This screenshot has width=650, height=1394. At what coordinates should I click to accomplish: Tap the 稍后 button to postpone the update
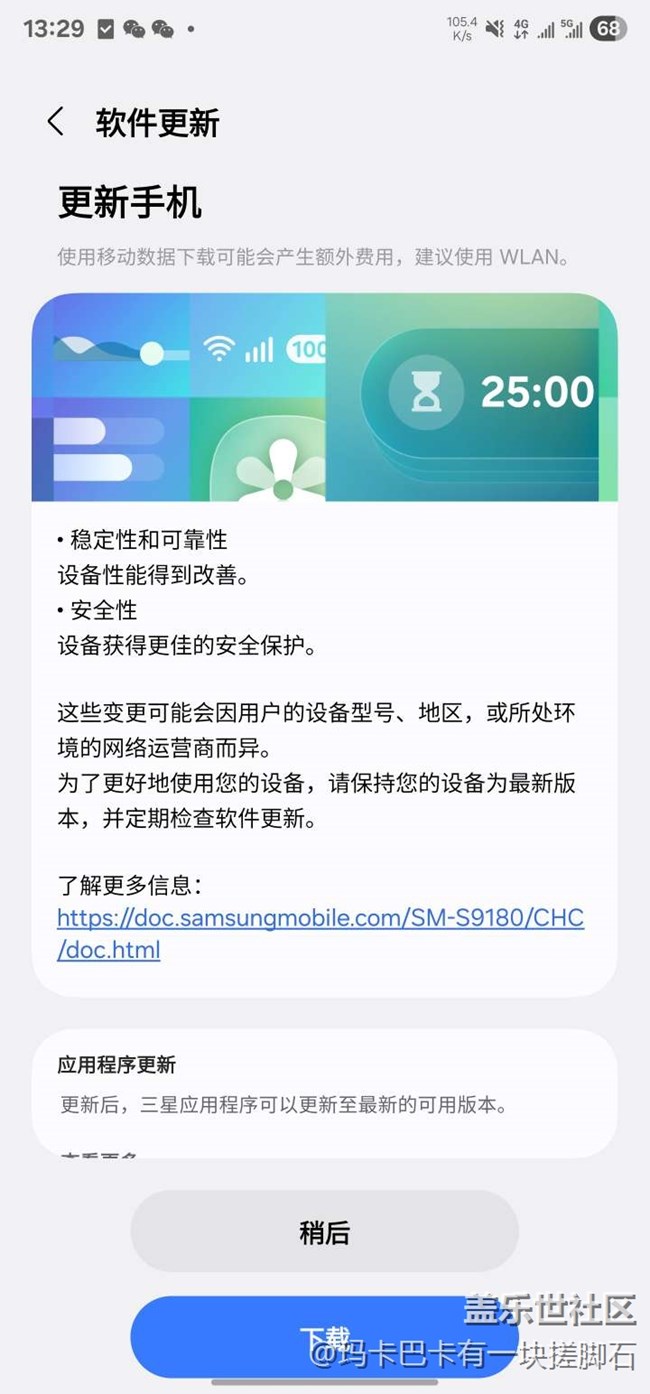(x=324, y=1232)
